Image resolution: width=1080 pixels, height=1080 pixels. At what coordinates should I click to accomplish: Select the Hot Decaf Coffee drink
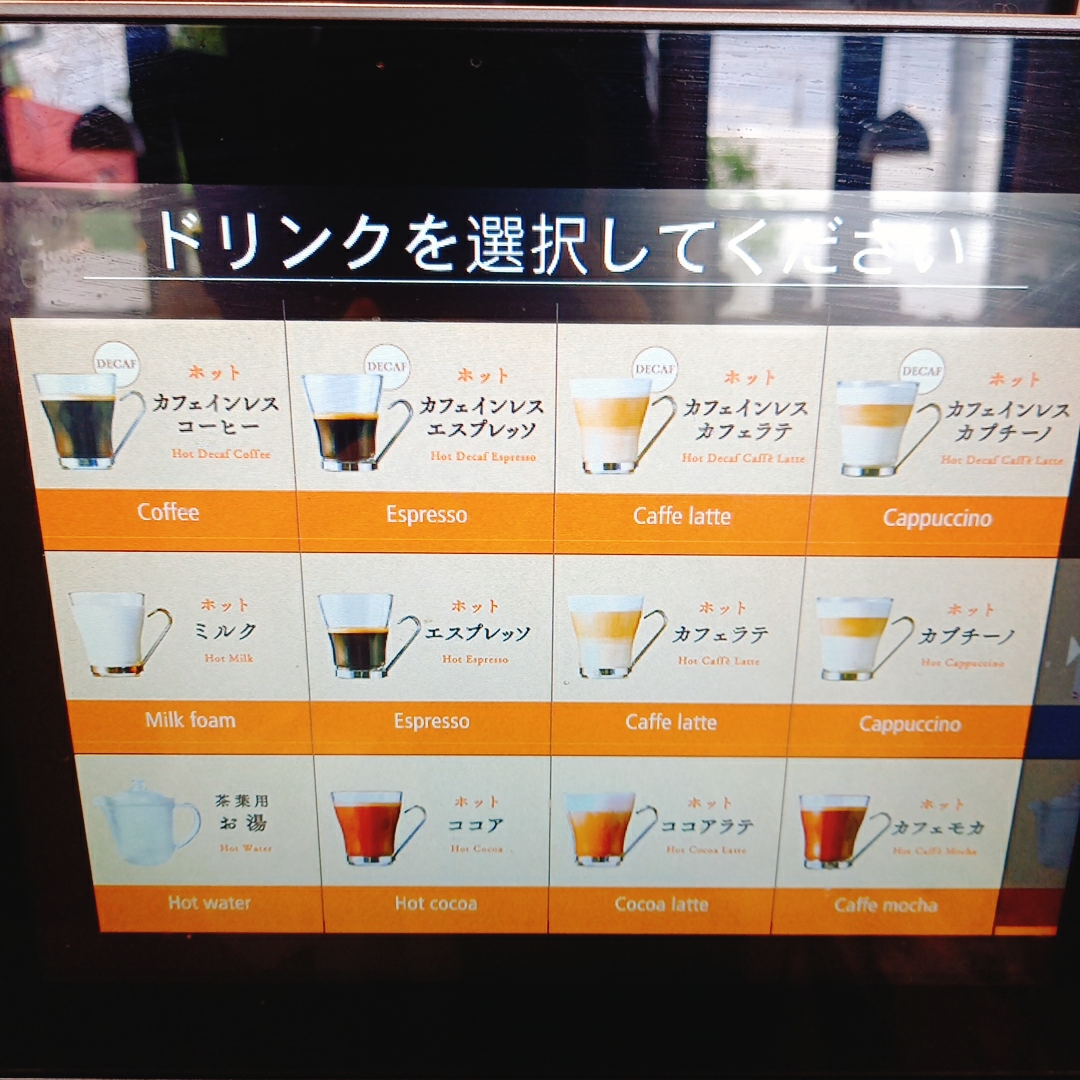click(x=158, y=434)
